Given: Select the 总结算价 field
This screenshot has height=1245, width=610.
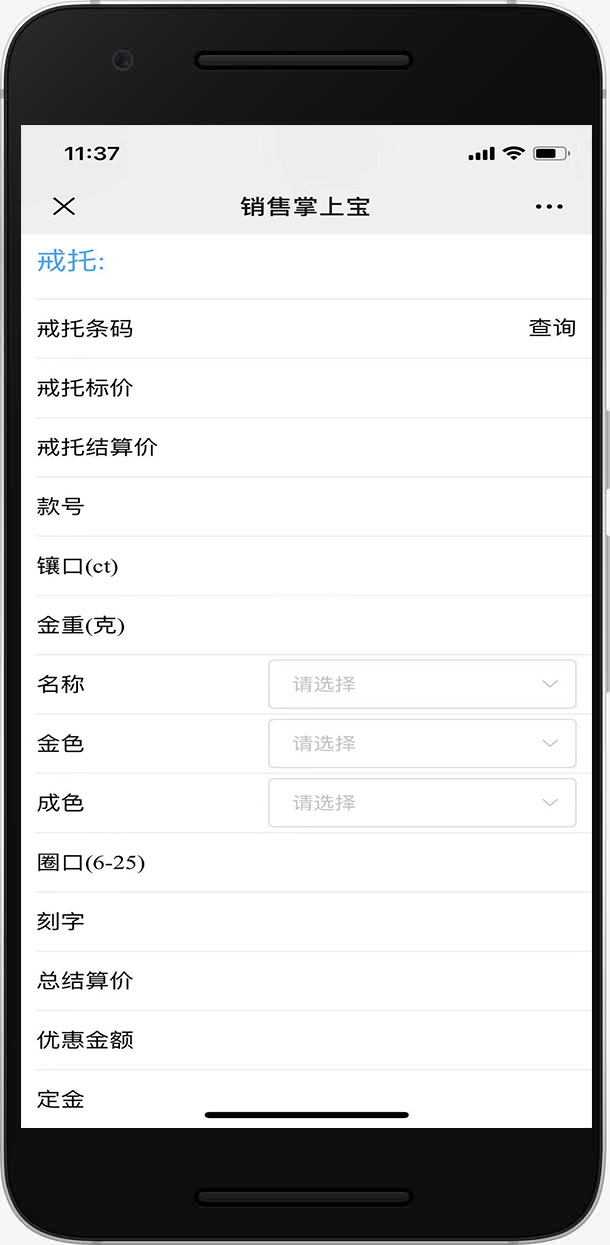Looking at the screenshot, I should tap(306, 980).
